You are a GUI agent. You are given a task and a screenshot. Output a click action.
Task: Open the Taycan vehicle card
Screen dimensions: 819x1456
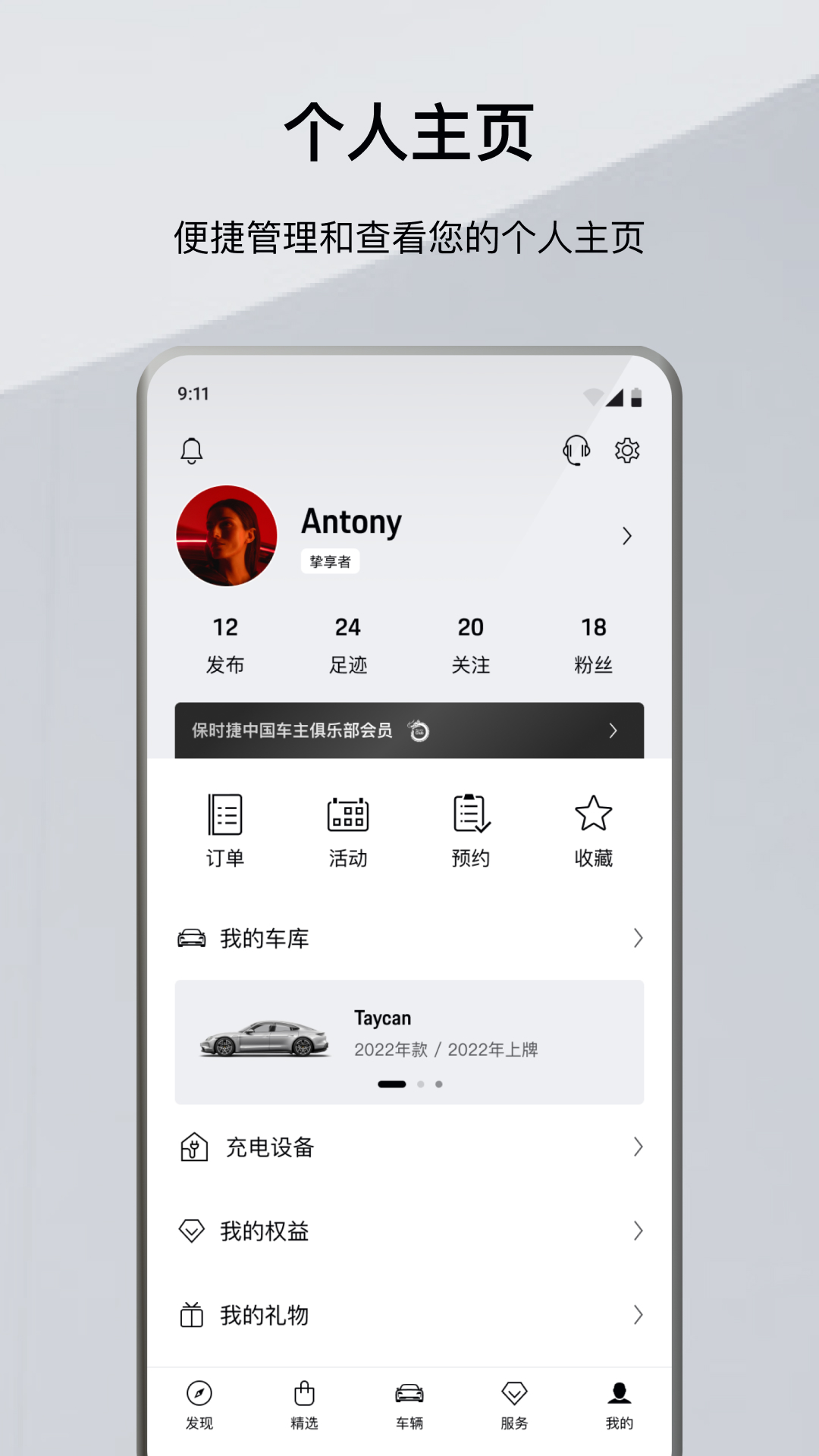(x=409, y=1039)
